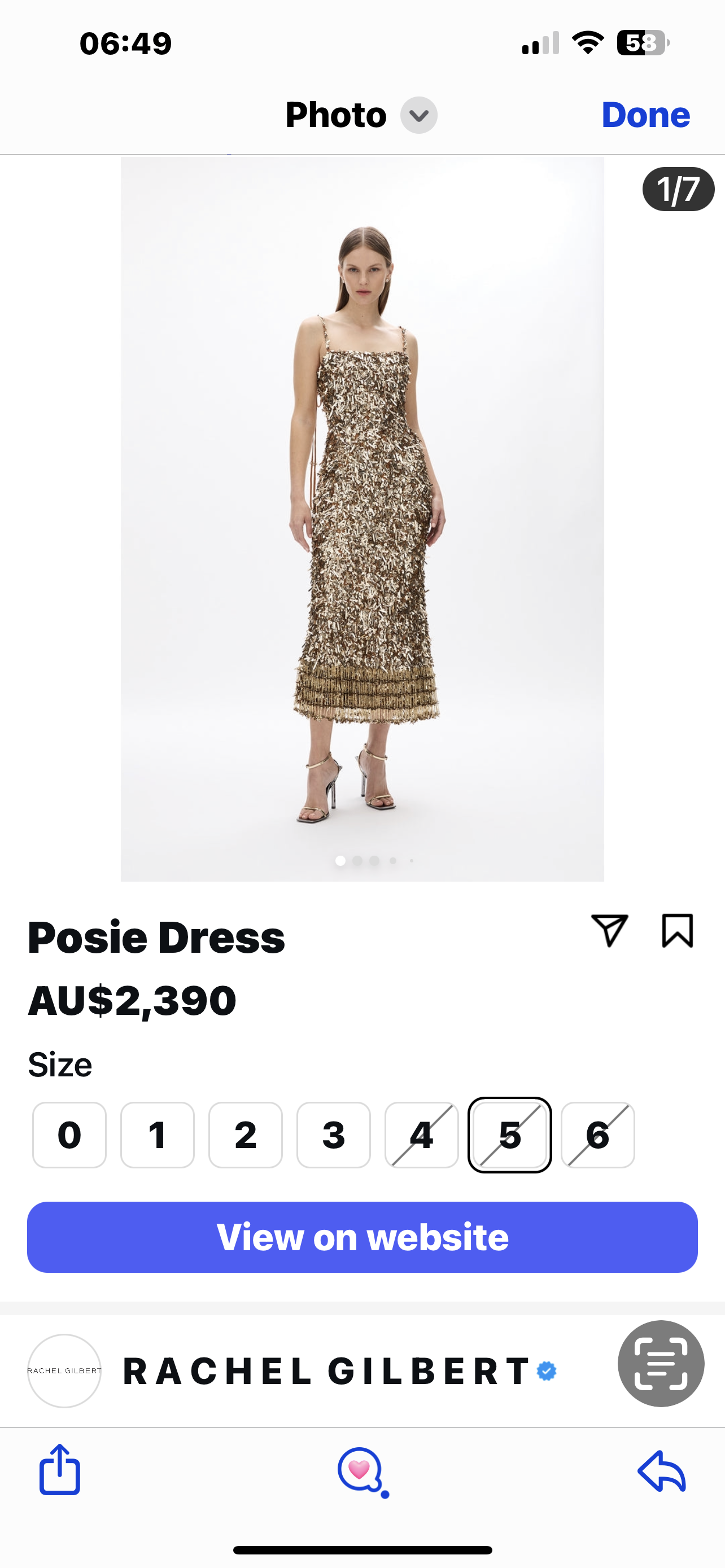
Task: Activate the live text scan button
Action: (661, 1364)
